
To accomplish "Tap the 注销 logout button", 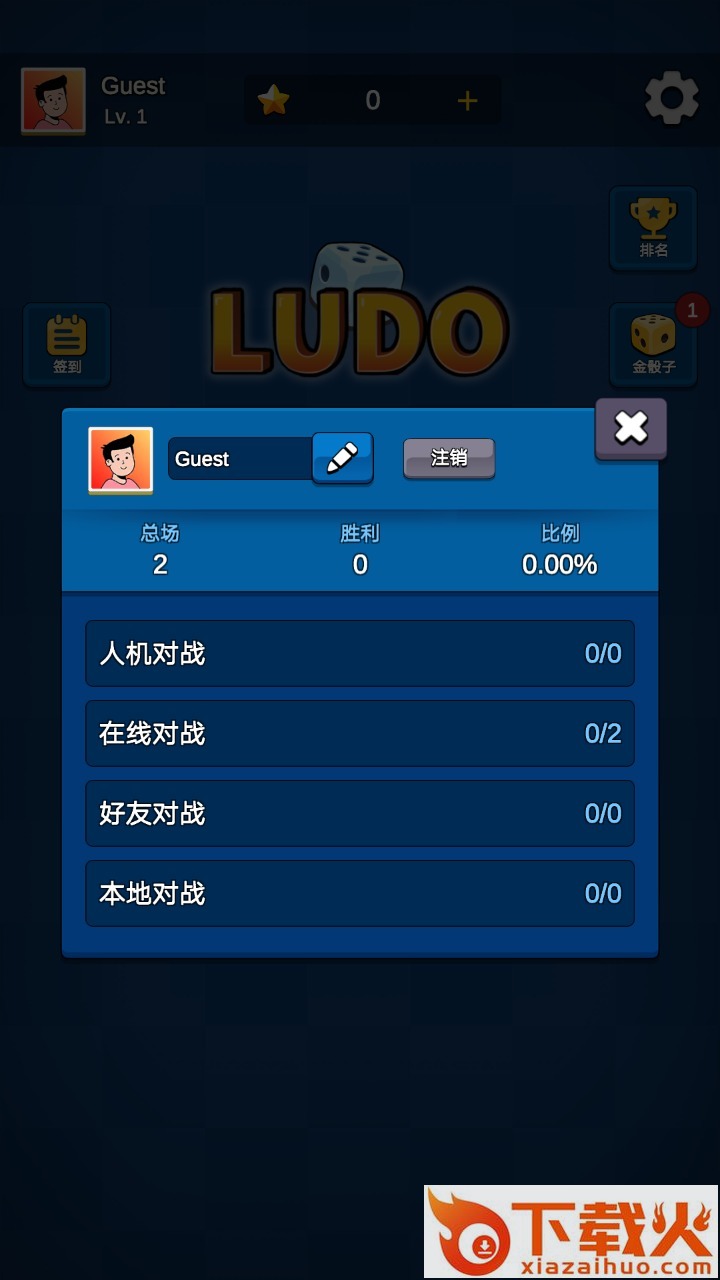I will coord(449,458).
